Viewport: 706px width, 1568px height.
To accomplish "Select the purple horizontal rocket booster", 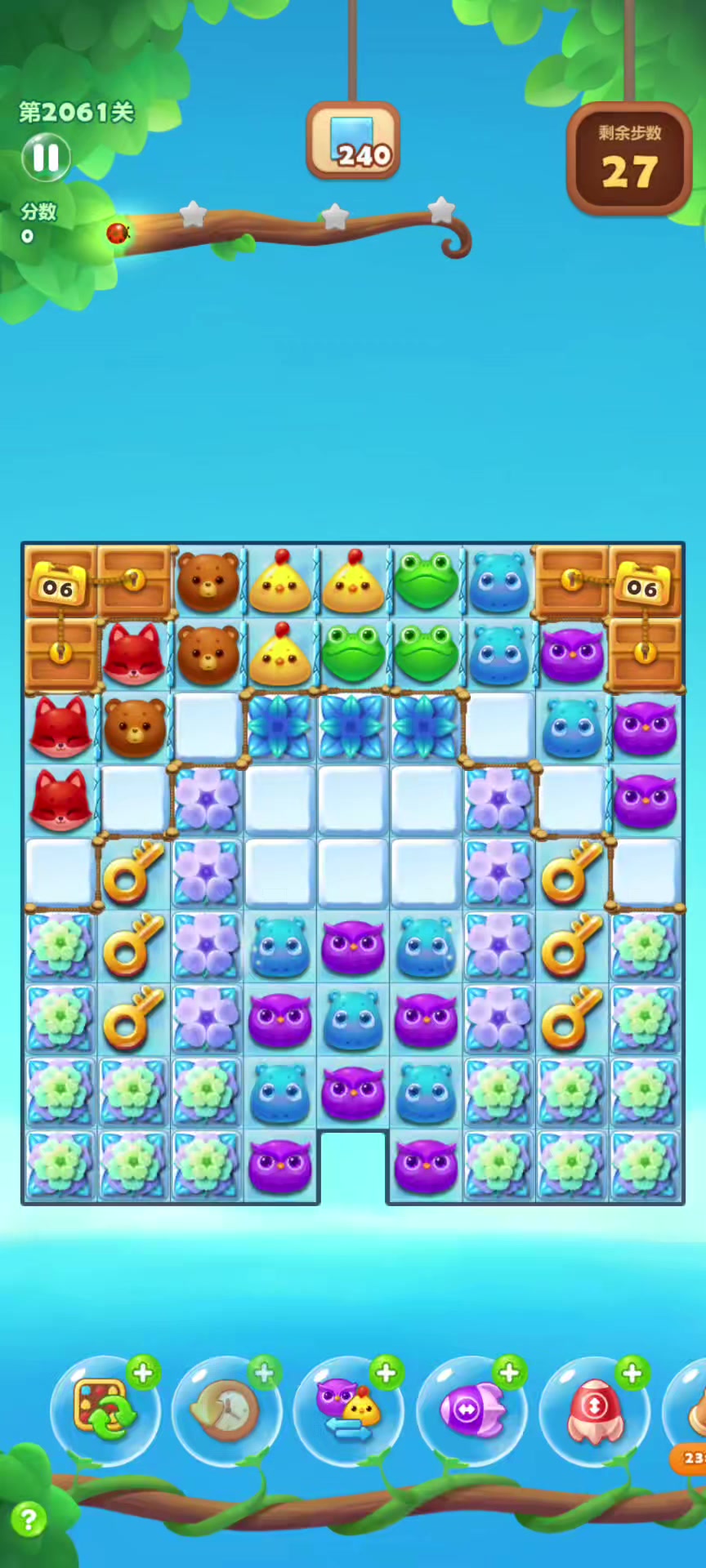I will (471, 1410).
